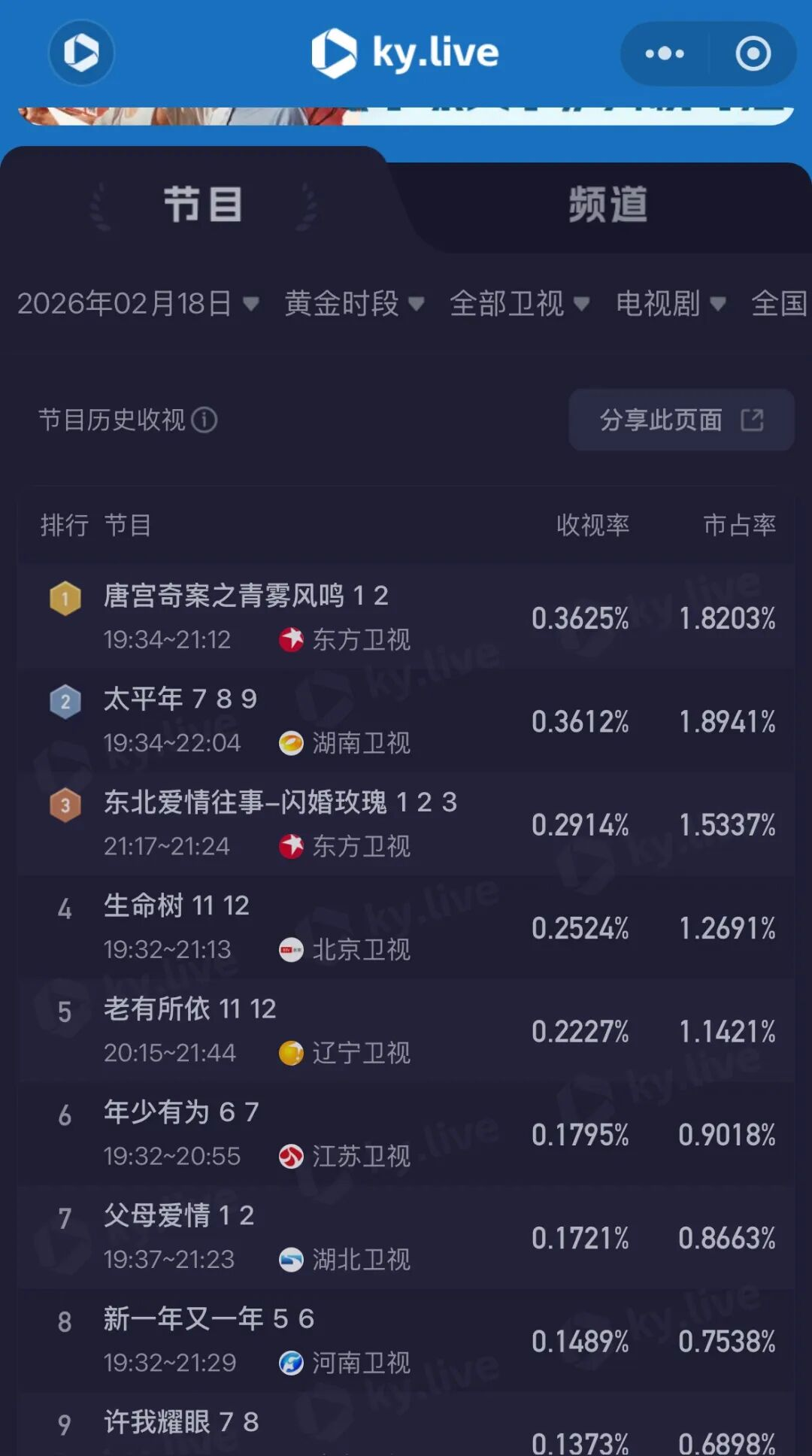
Task: Expand the 黄金时段 time slot filter
Action: 354,304
